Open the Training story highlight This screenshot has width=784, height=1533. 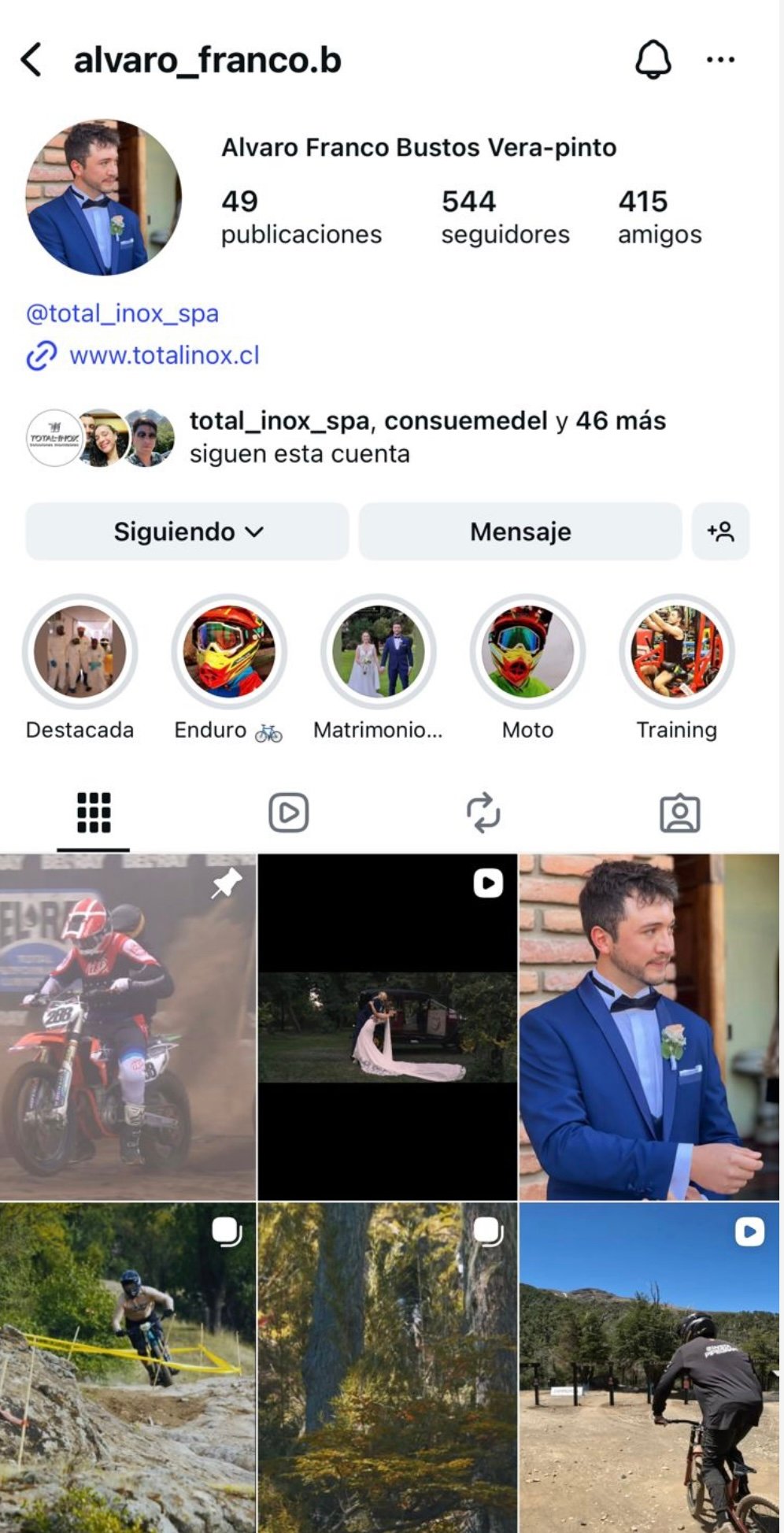click(x=677, y=651)
